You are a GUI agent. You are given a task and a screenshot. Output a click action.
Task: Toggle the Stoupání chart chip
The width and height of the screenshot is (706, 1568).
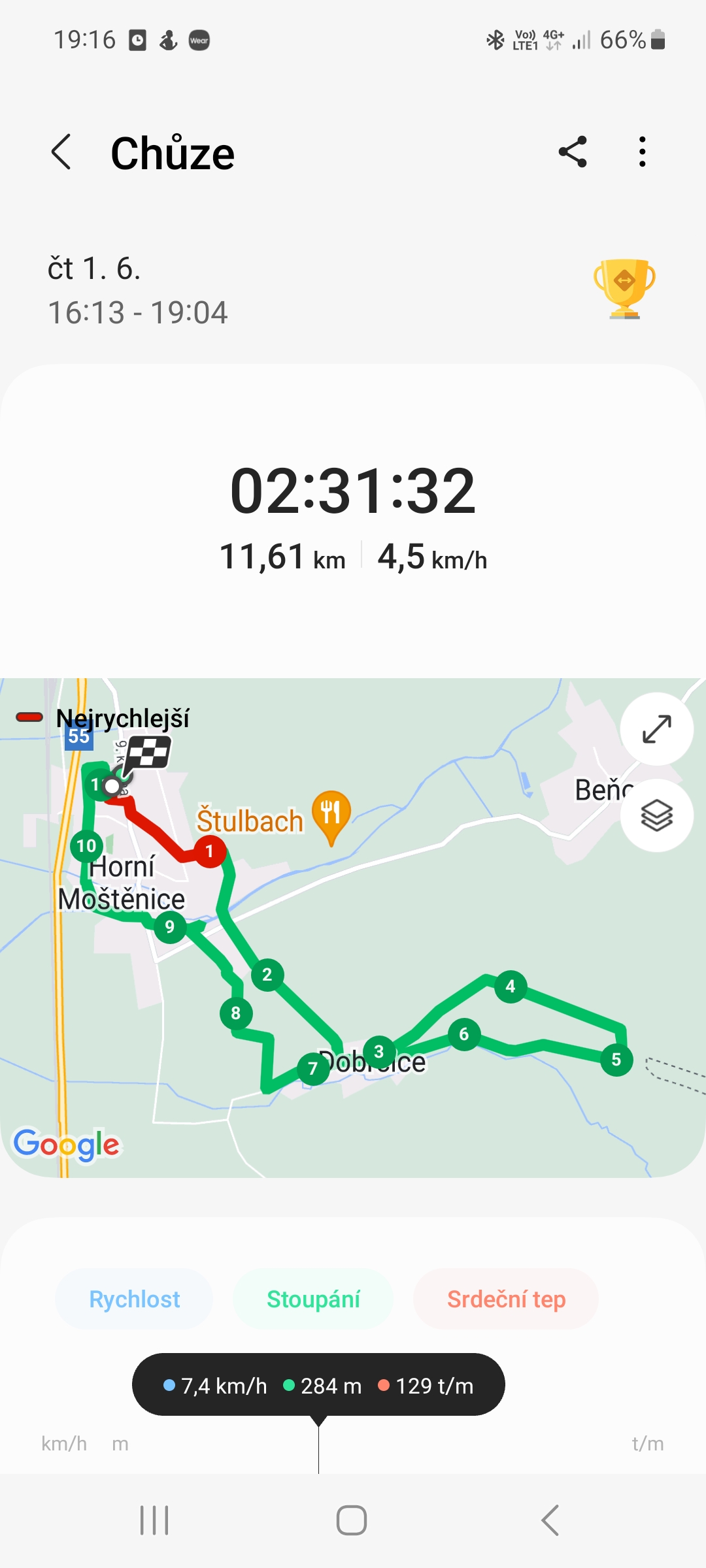coord(313,1299)
